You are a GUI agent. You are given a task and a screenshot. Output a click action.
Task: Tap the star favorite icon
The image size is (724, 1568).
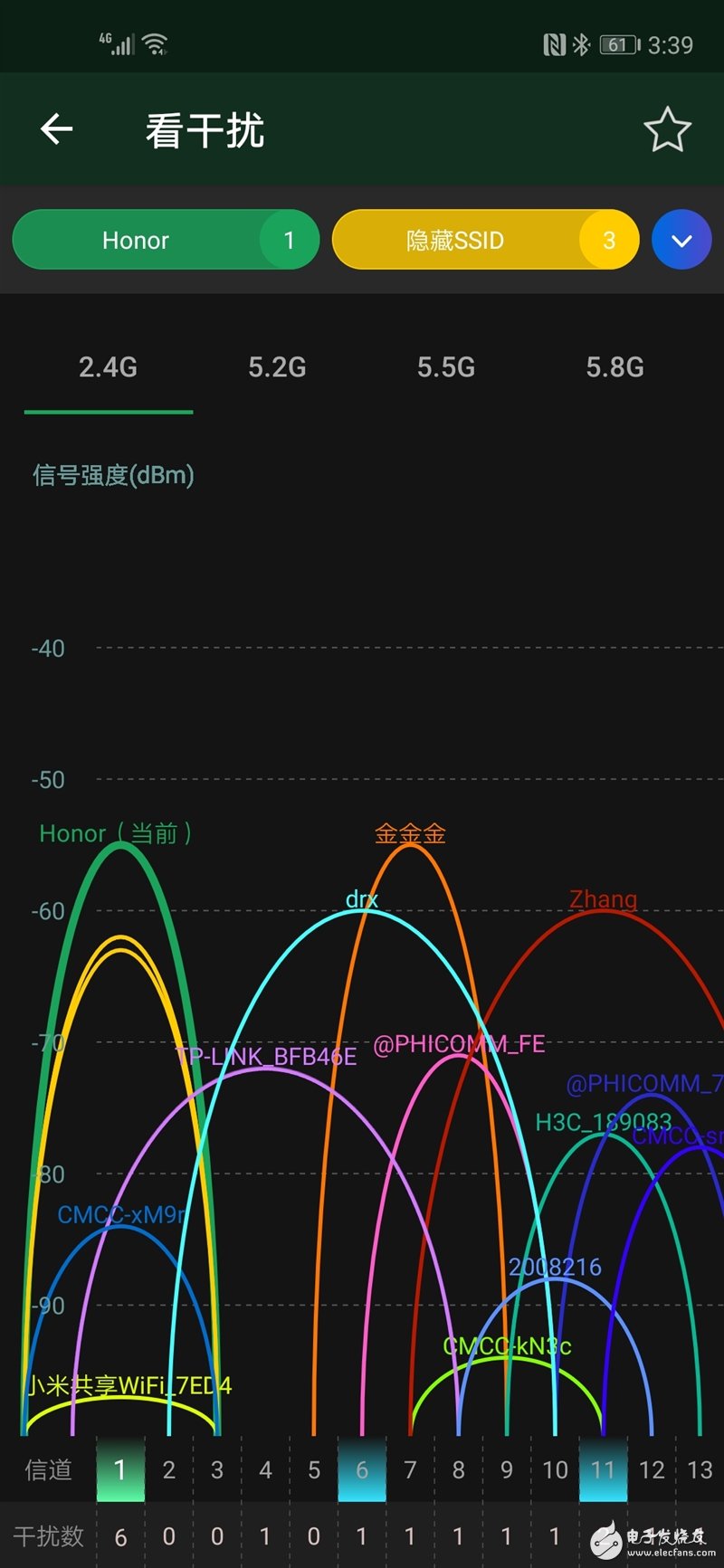click(667, 129)
